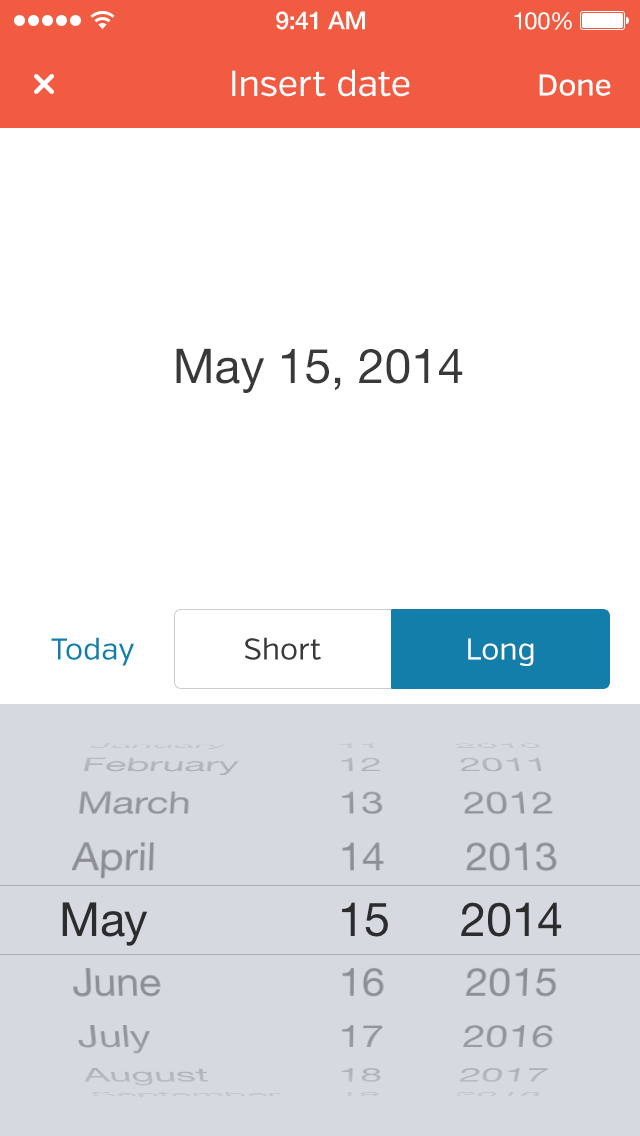Jump to Today's date
This screenshot has height=1136, width=640.
tap(92, 650)
